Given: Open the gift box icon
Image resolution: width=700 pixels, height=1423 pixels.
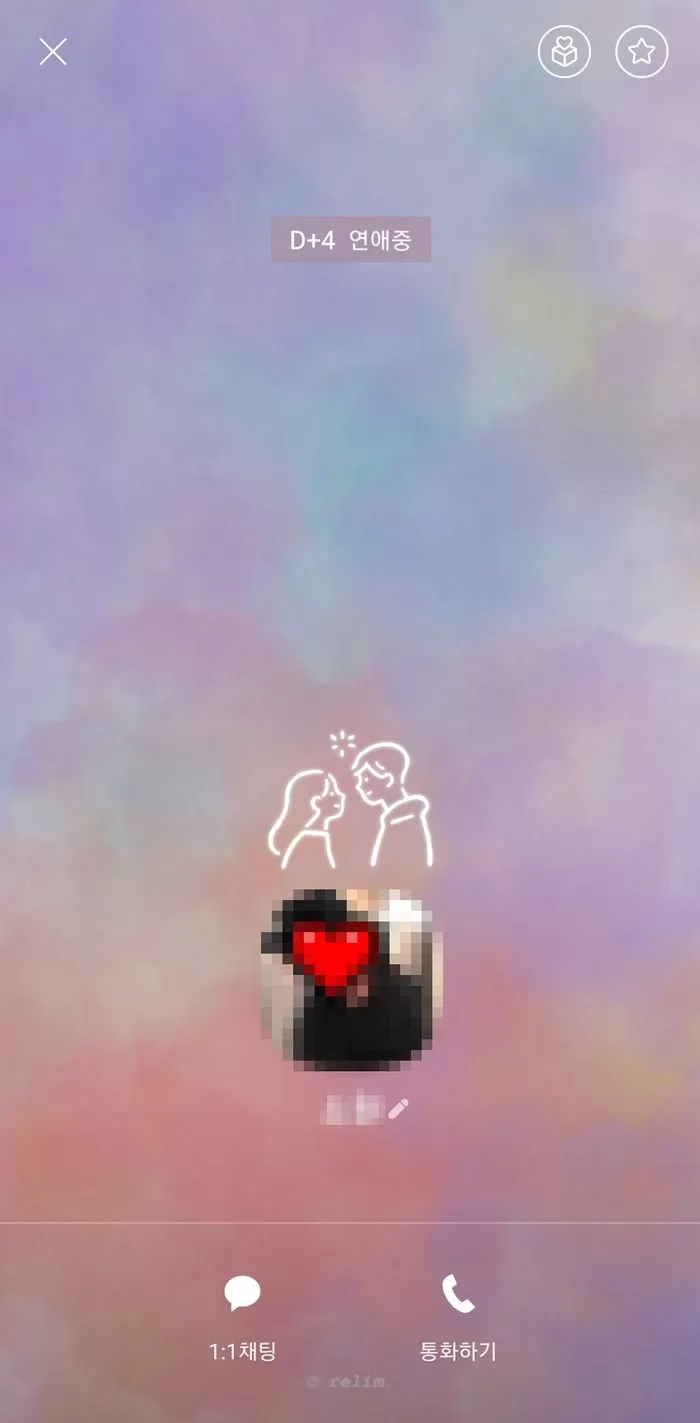Looking at the screenshot, I should pyautogui.click(x=564, y=51).
